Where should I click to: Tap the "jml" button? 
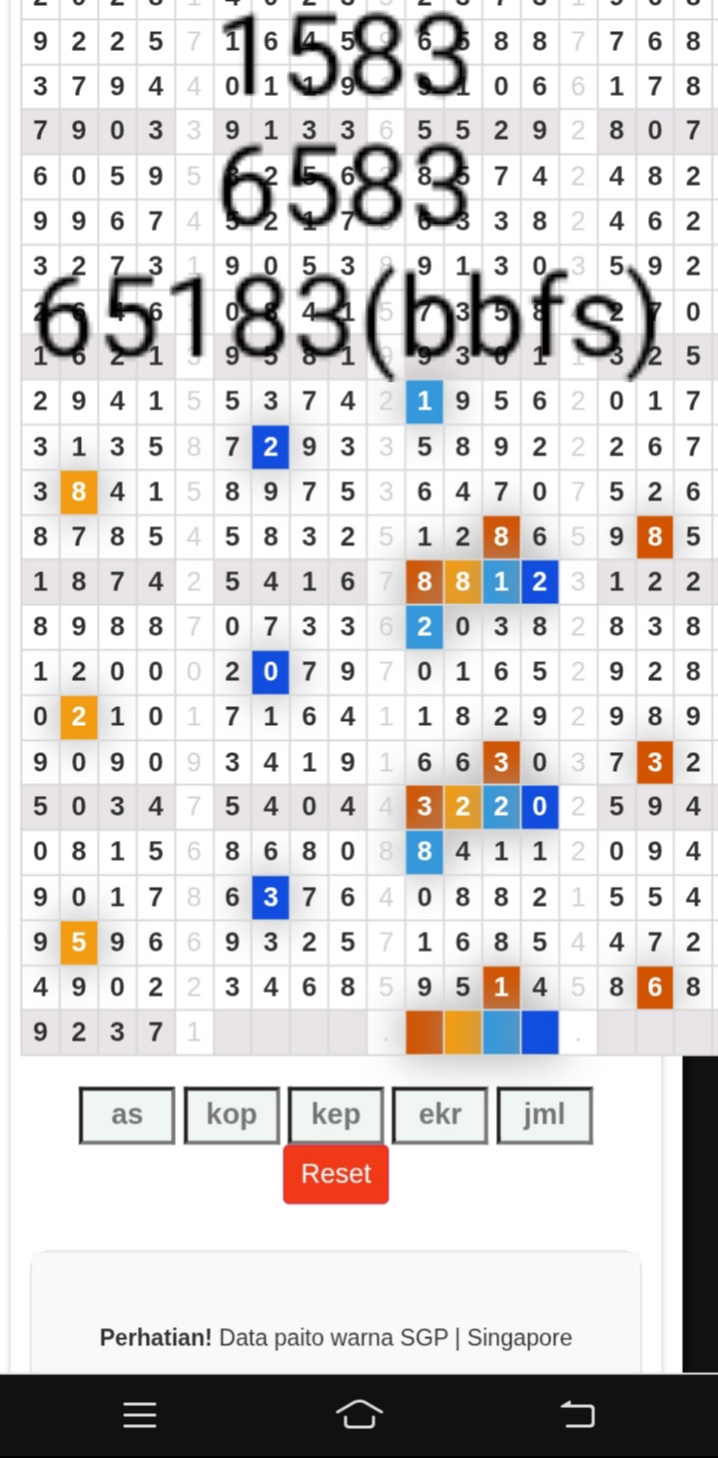(544, 1115)
